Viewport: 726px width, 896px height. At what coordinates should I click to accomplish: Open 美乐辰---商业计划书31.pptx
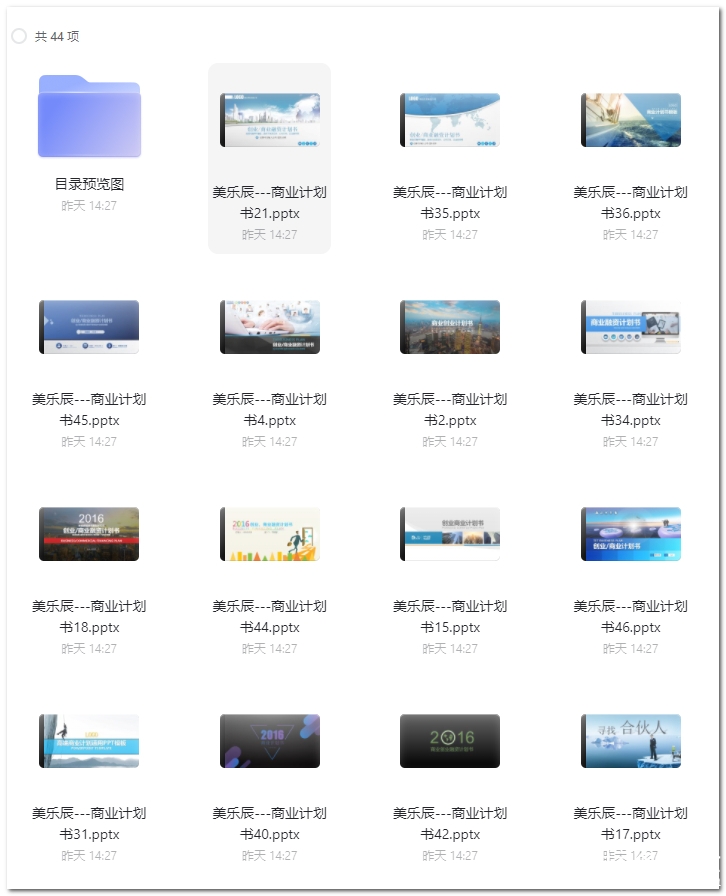click(89, 741)
